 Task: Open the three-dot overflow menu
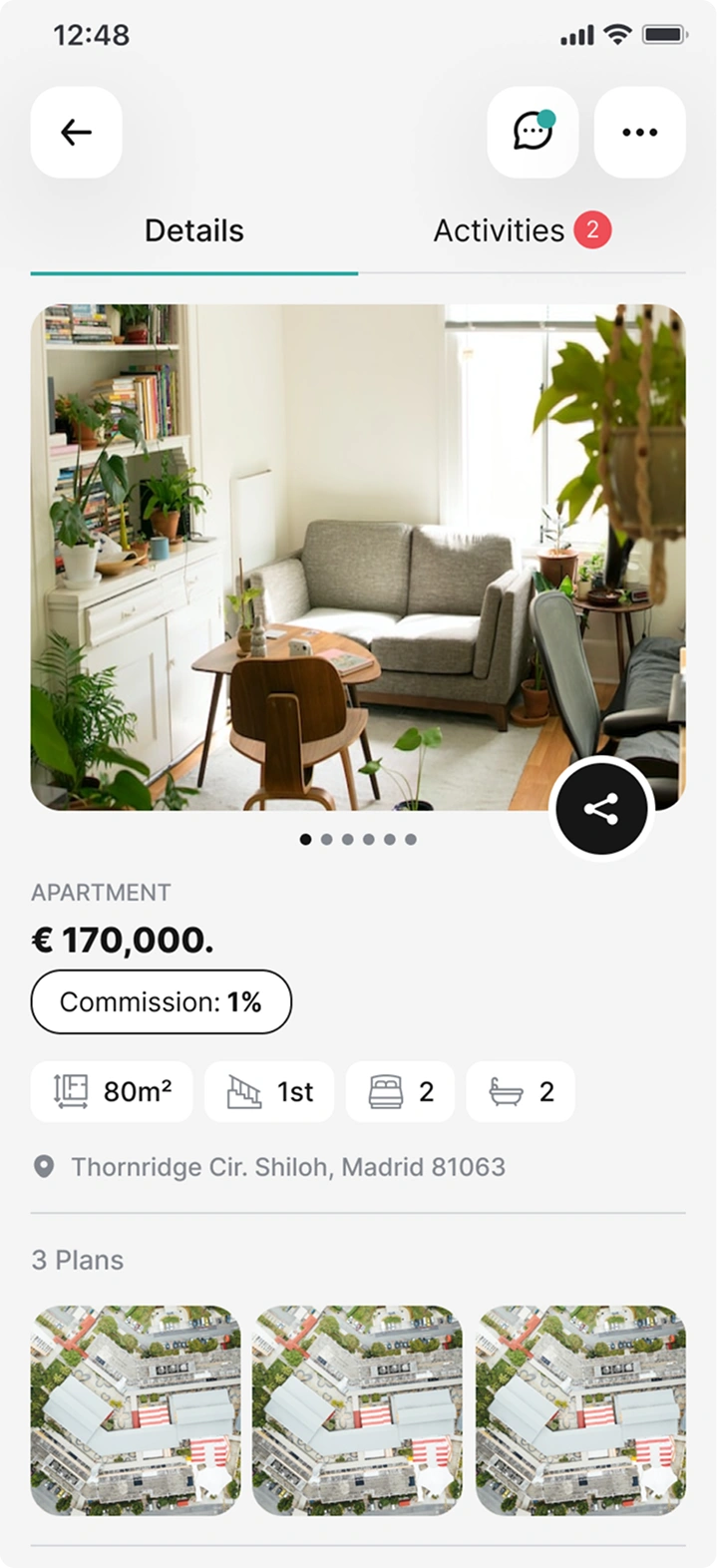[x=639, y=133]
